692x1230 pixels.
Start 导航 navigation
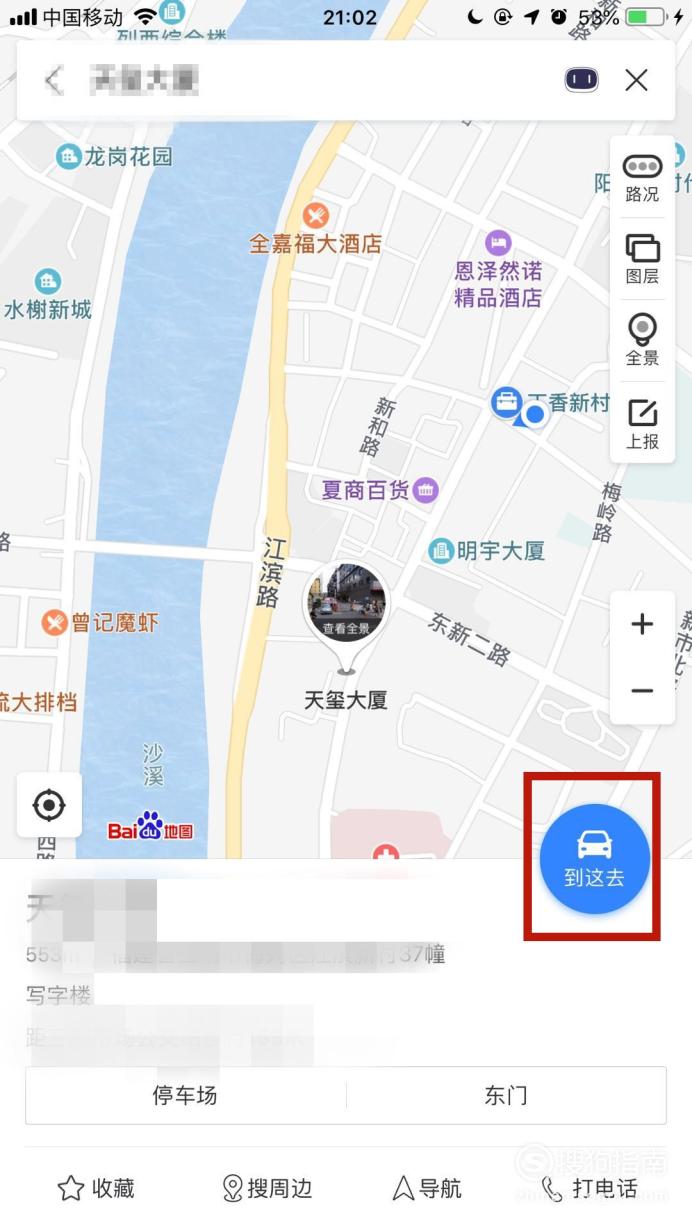coord(427,1188)
